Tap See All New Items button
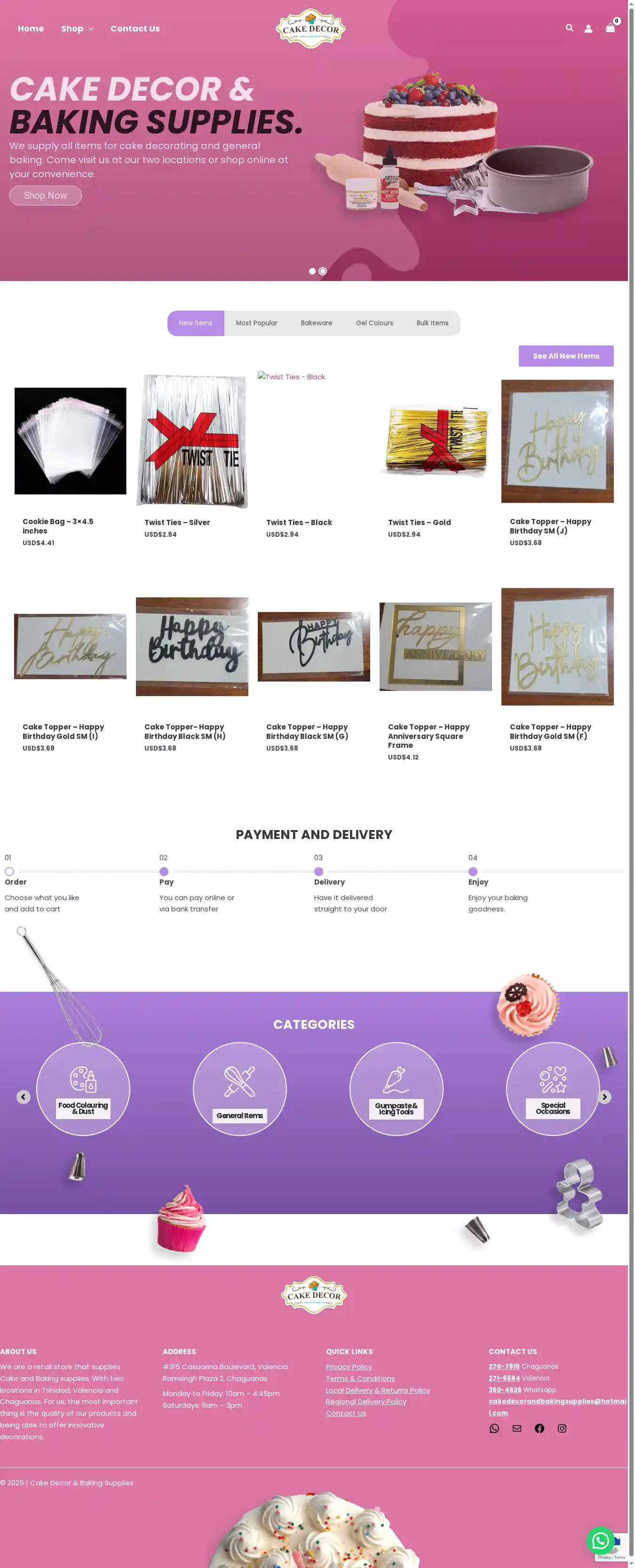 (x=565, y=356)
